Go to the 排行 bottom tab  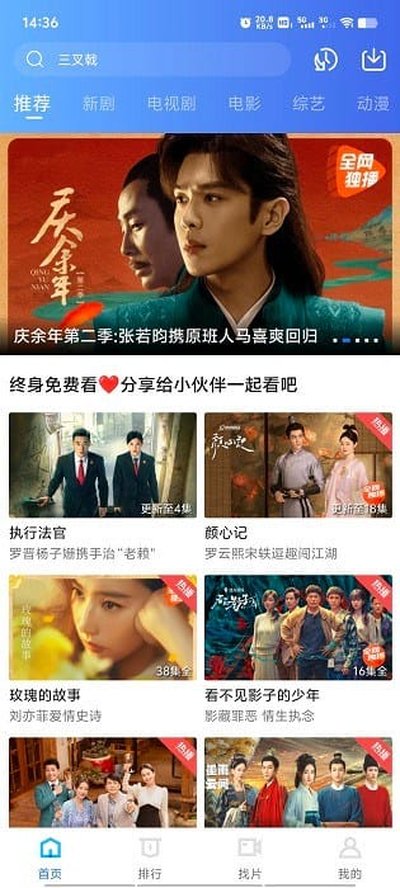click(x=150, y=859)
